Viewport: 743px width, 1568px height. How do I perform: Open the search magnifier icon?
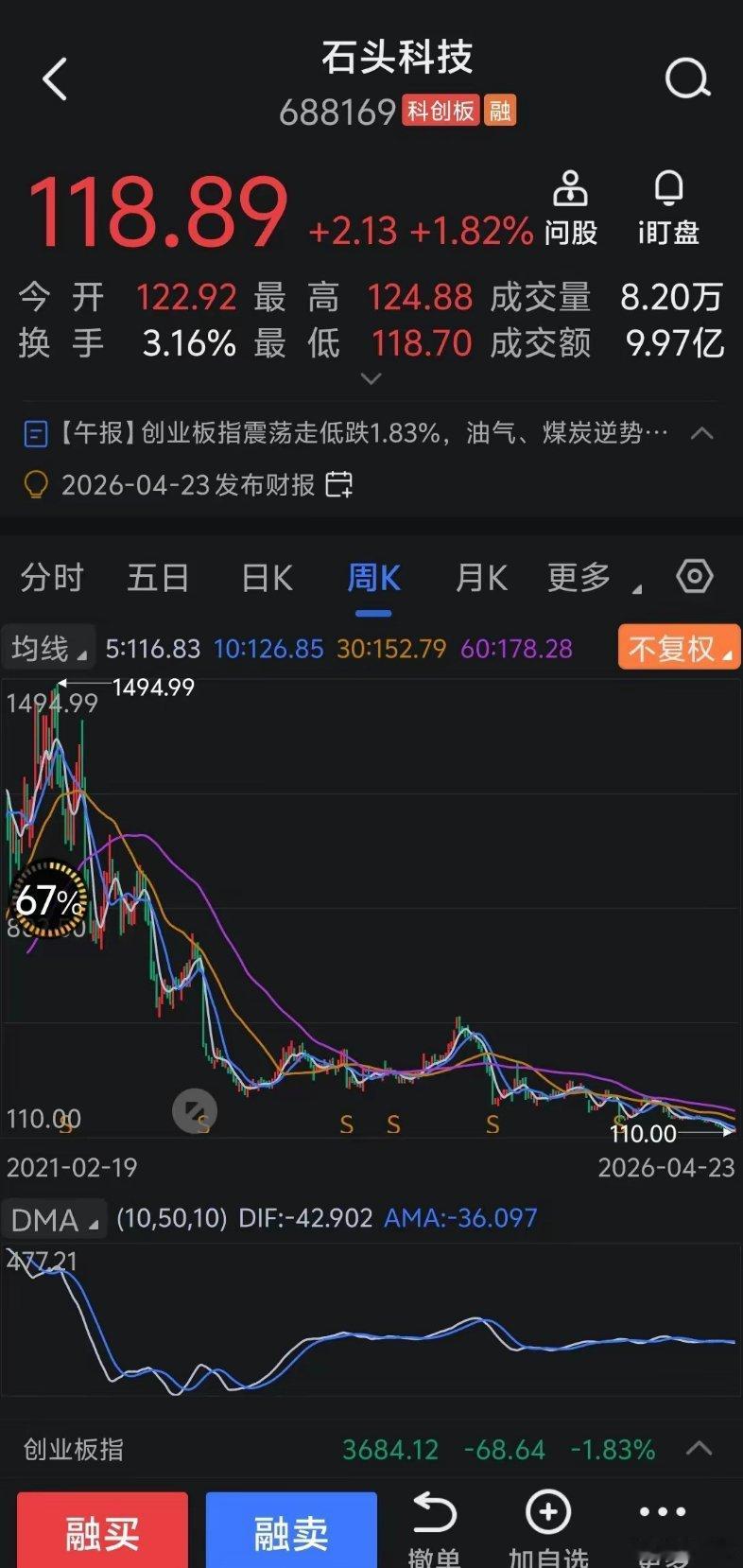pyautogui.click(x=687, y=78)
